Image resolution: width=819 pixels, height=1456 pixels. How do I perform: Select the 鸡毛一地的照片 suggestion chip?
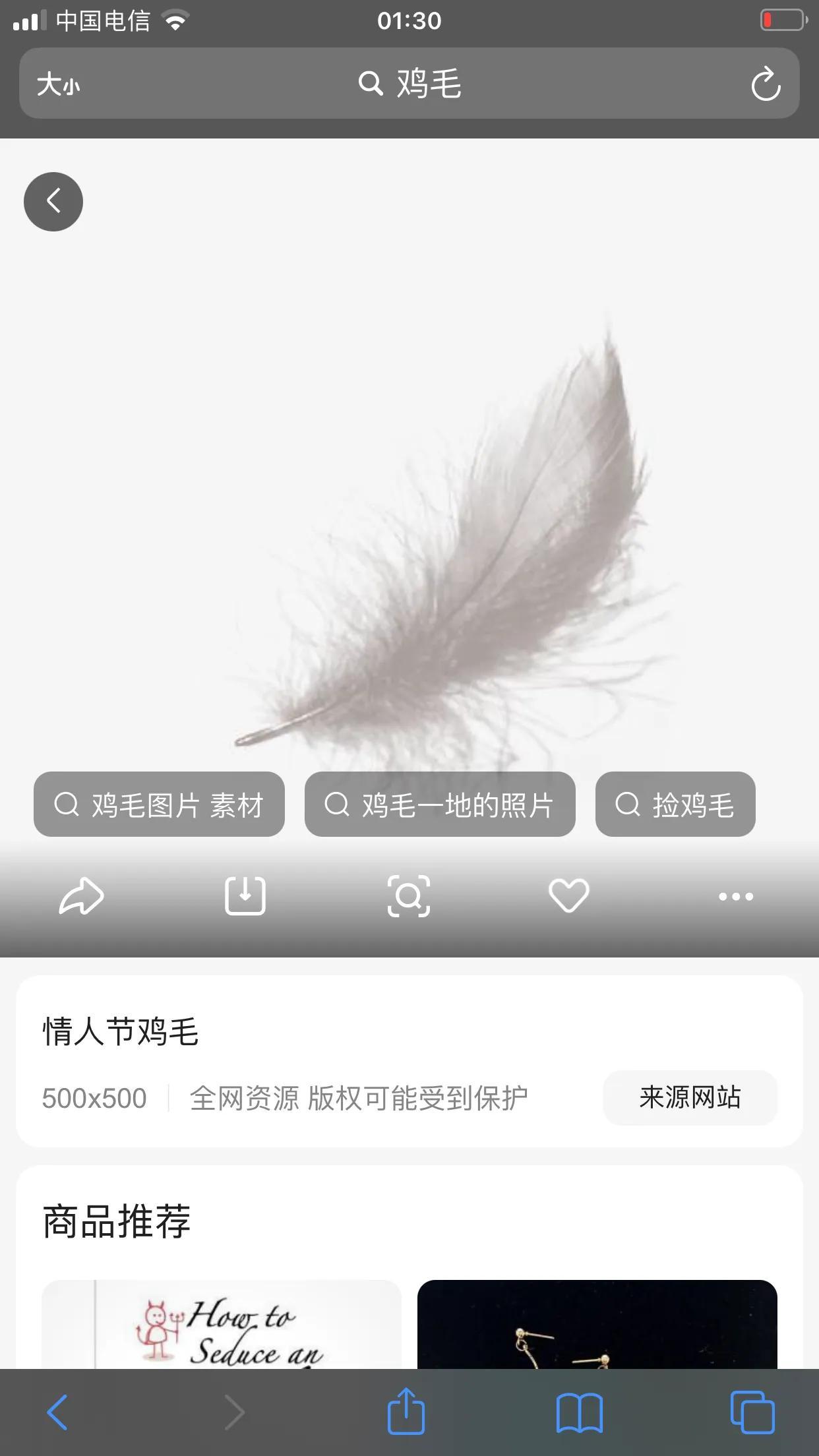pos(440,804)
